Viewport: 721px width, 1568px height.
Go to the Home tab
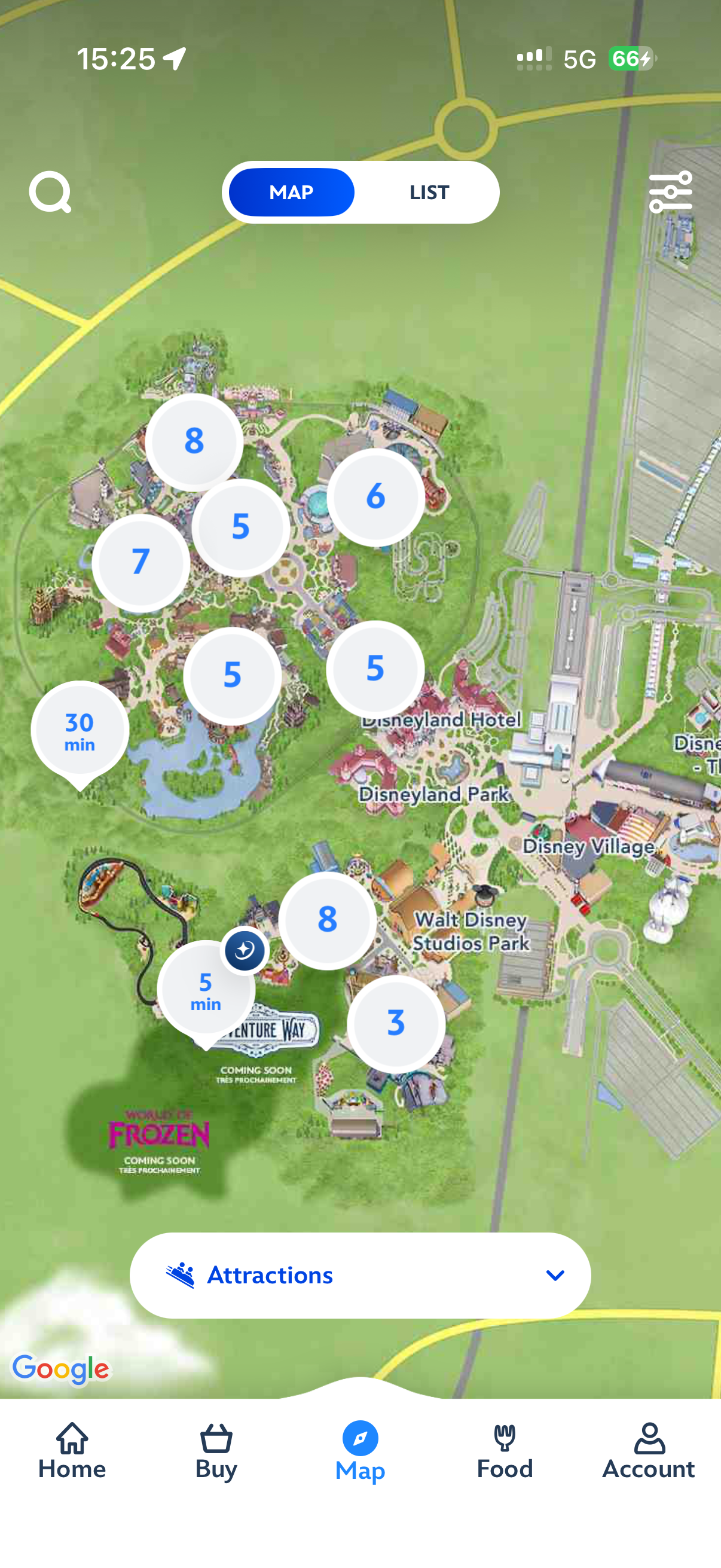[x=72, y=1452]
